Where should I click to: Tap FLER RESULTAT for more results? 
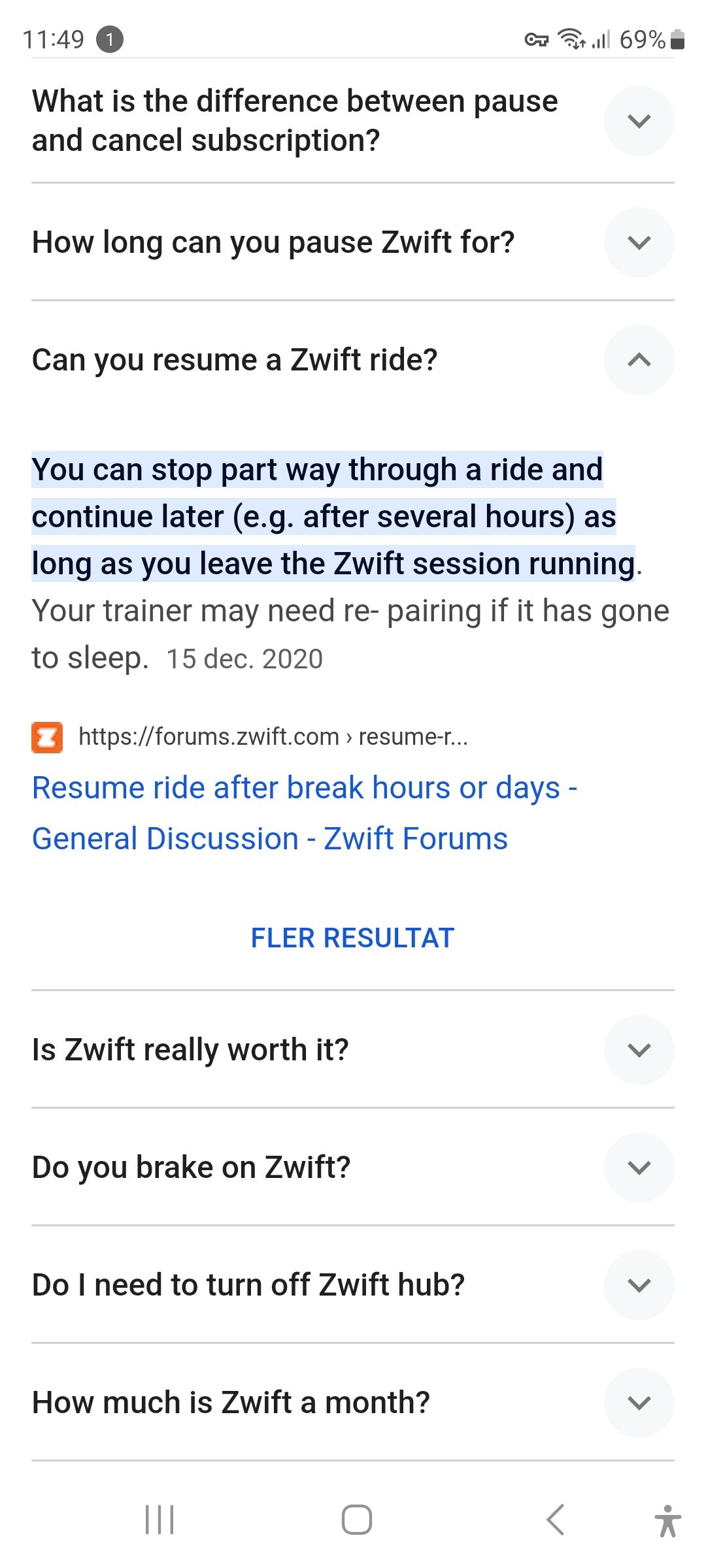(352, 938)
